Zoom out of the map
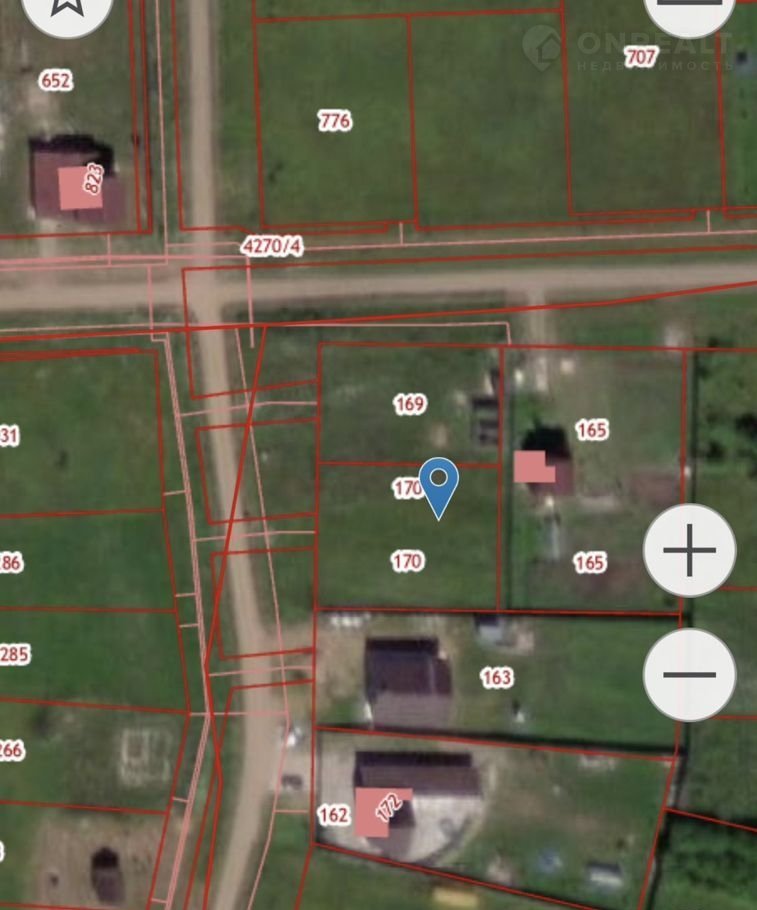757x910 pixels. pos(690,675)
